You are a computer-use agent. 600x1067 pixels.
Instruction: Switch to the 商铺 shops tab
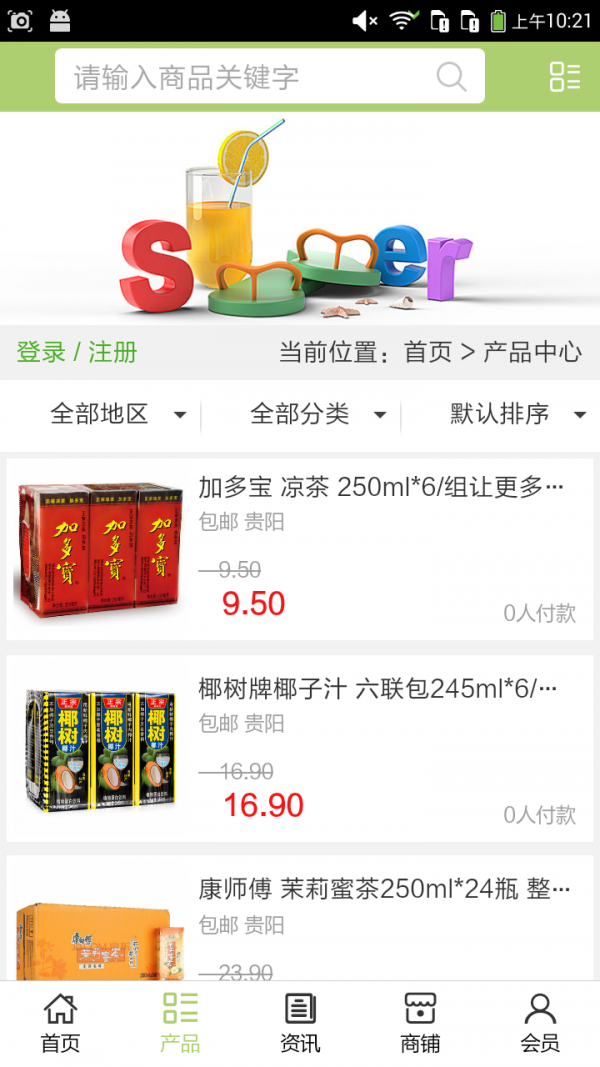click(420, 1023)
